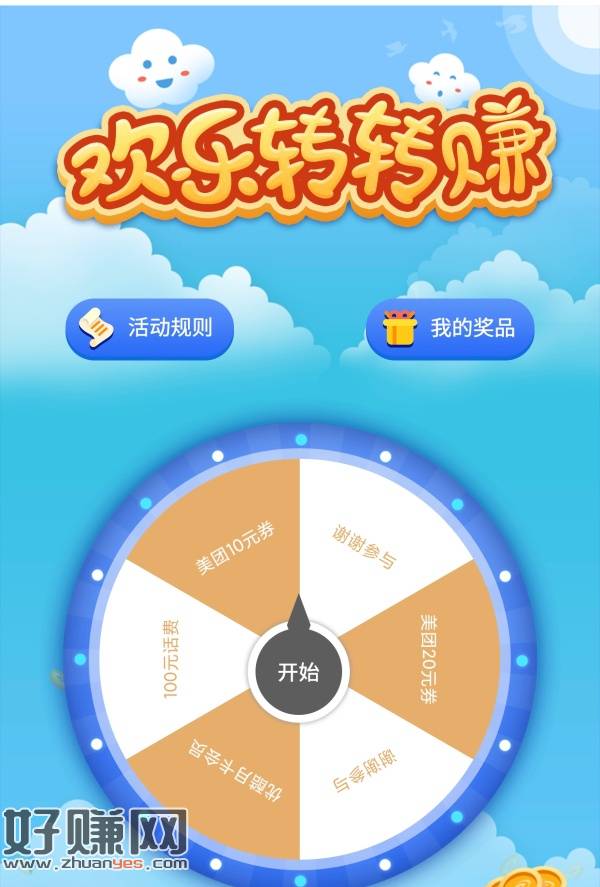
Task: Tap 开始 to spin the wheel
Action: [298, 671]
